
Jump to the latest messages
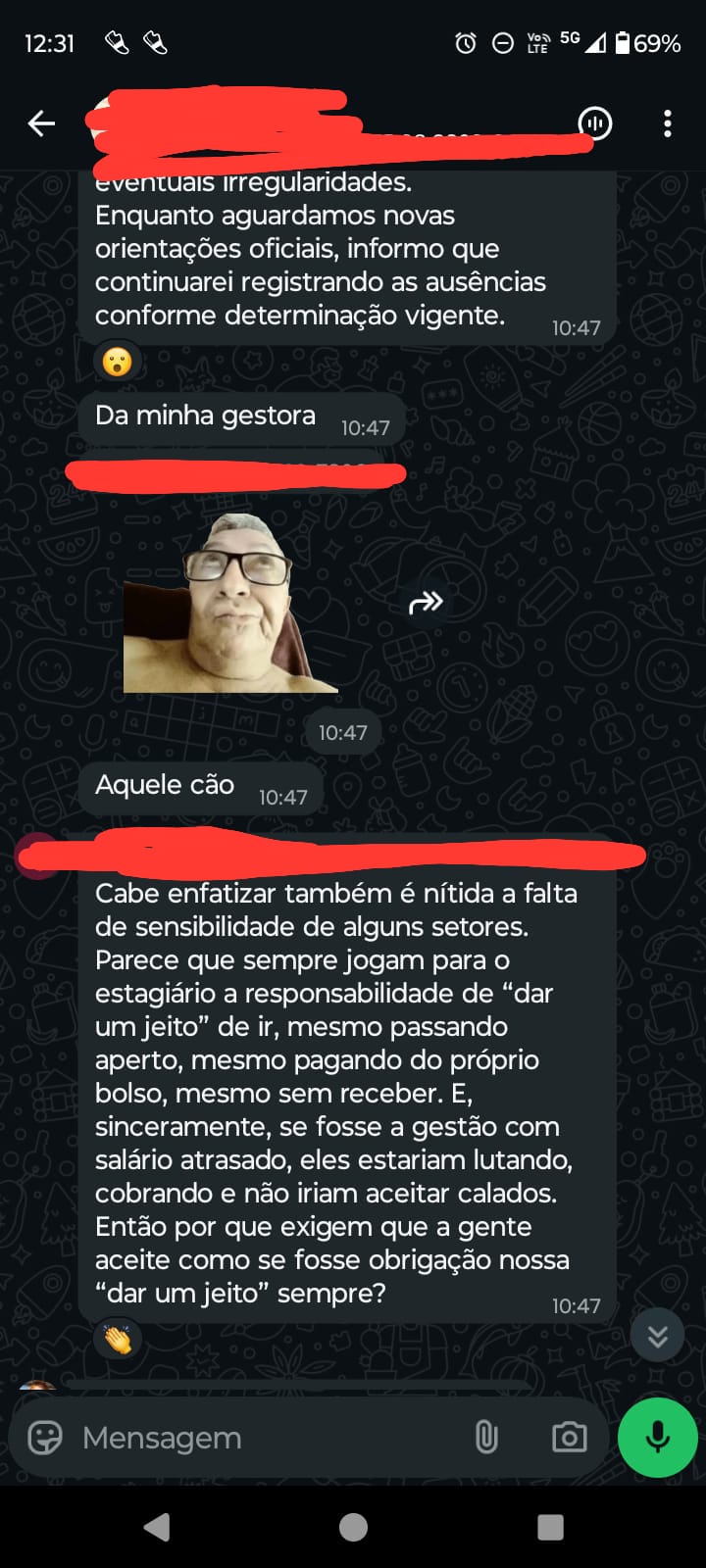pyautogui.click(x=657, y=1335)
